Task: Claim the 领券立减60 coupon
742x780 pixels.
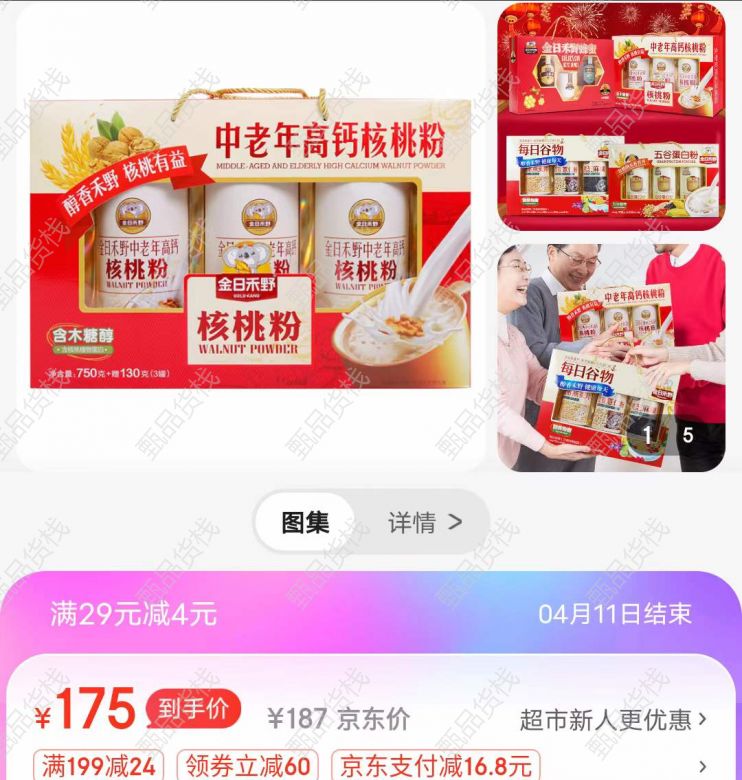Action: (x=247, y=766)
